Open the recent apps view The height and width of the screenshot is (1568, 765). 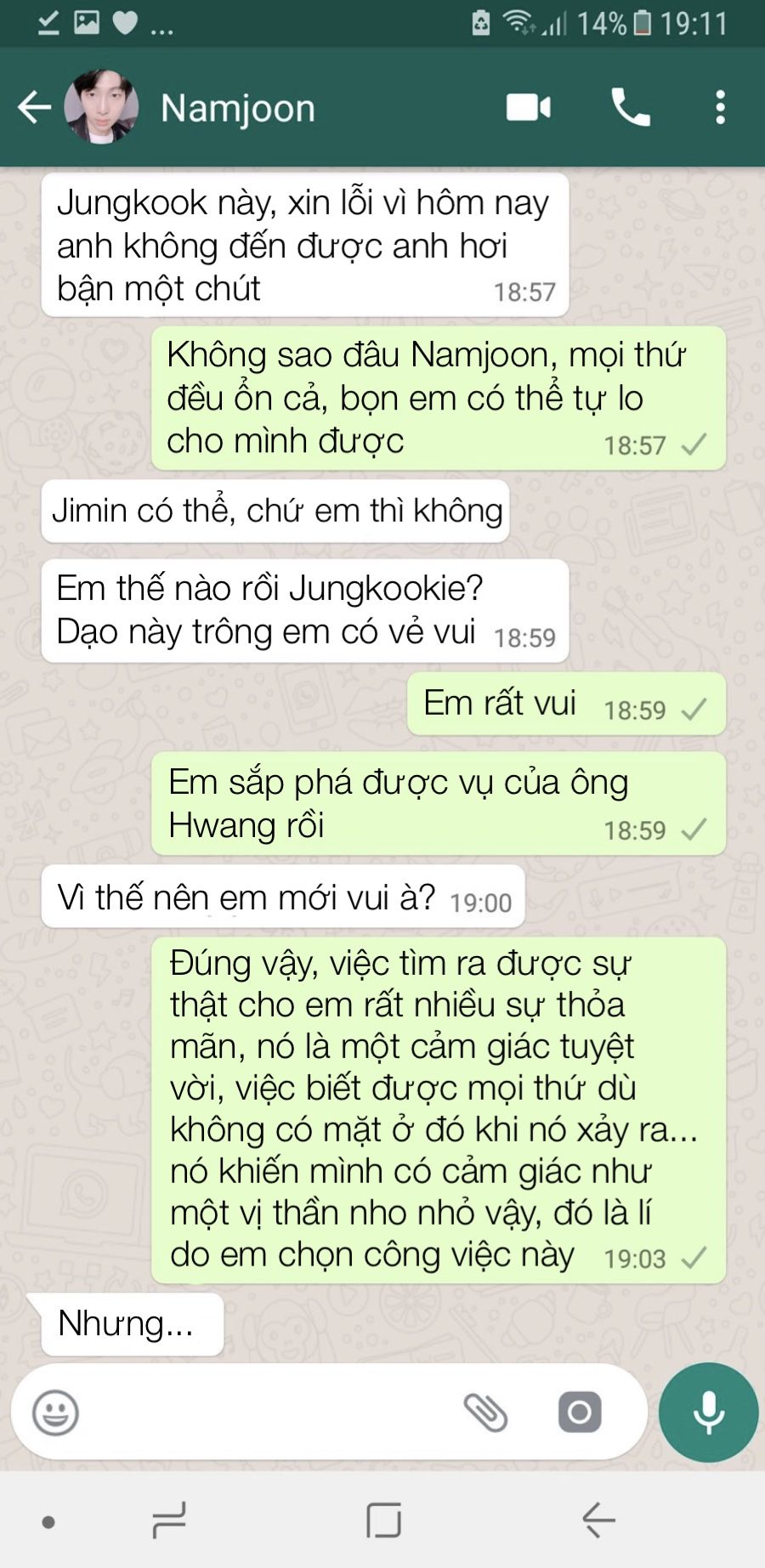[168, 1520]
